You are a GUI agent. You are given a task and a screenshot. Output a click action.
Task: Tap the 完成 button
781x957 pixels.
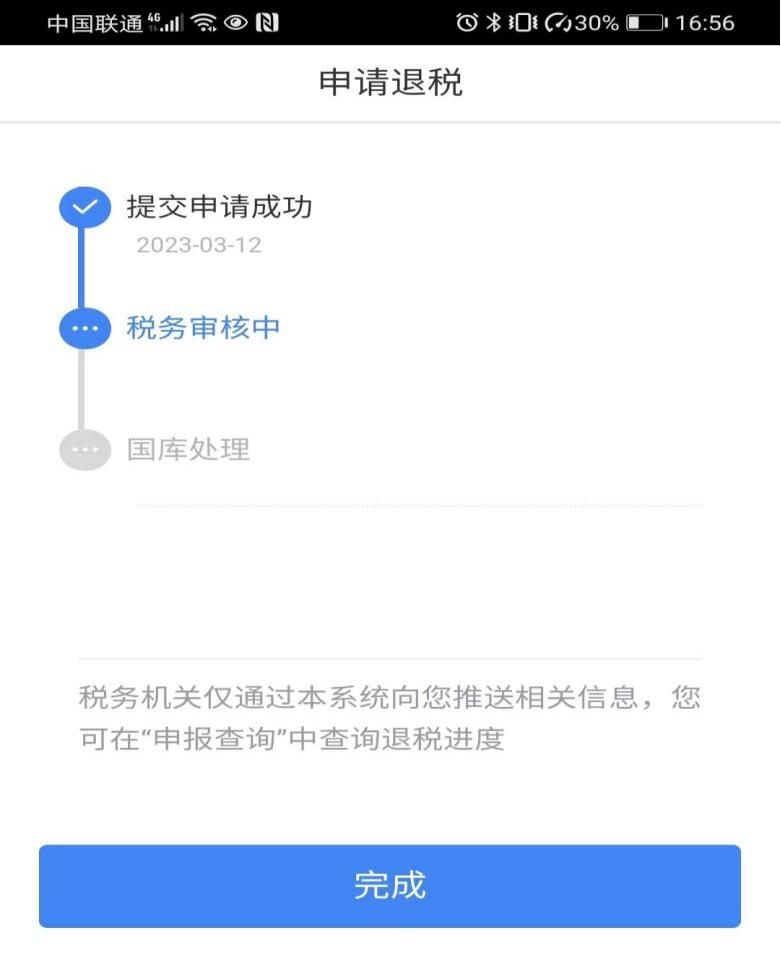390,886
